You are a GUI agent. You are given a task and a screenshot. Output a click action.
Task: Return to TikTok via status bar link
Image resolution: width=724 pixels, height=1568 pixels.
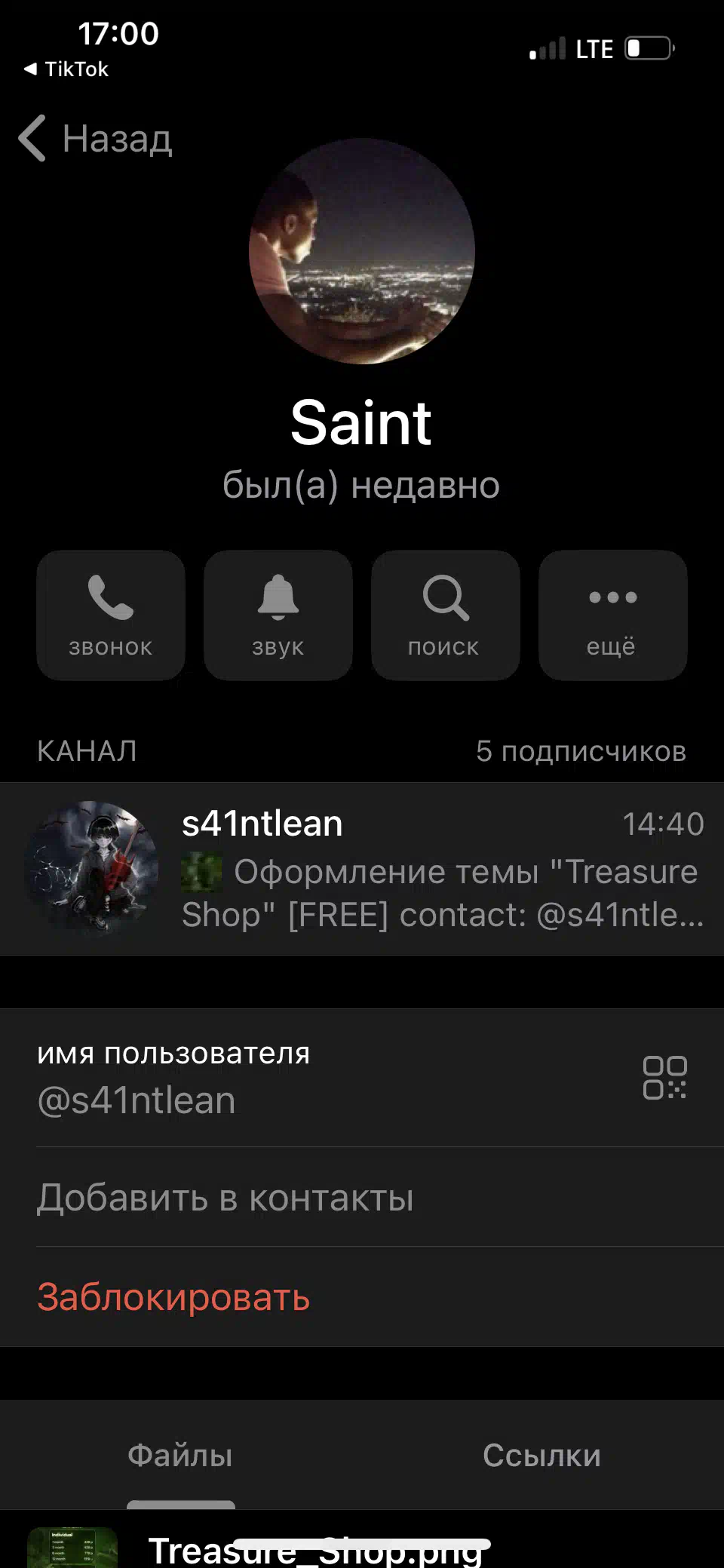point(66,69)
